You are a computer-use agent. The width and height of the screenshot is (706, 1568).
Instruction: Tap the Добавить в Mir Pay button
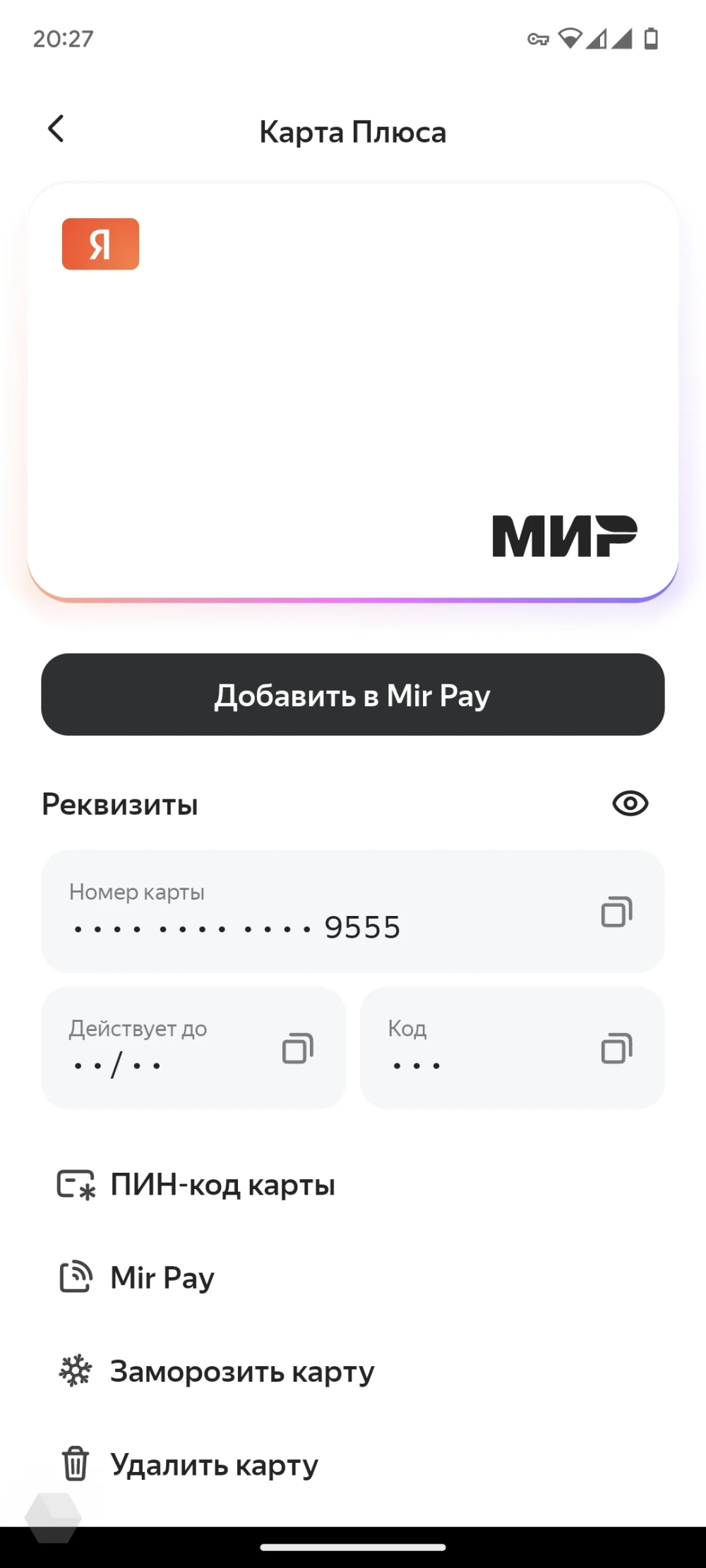(353, 695)
